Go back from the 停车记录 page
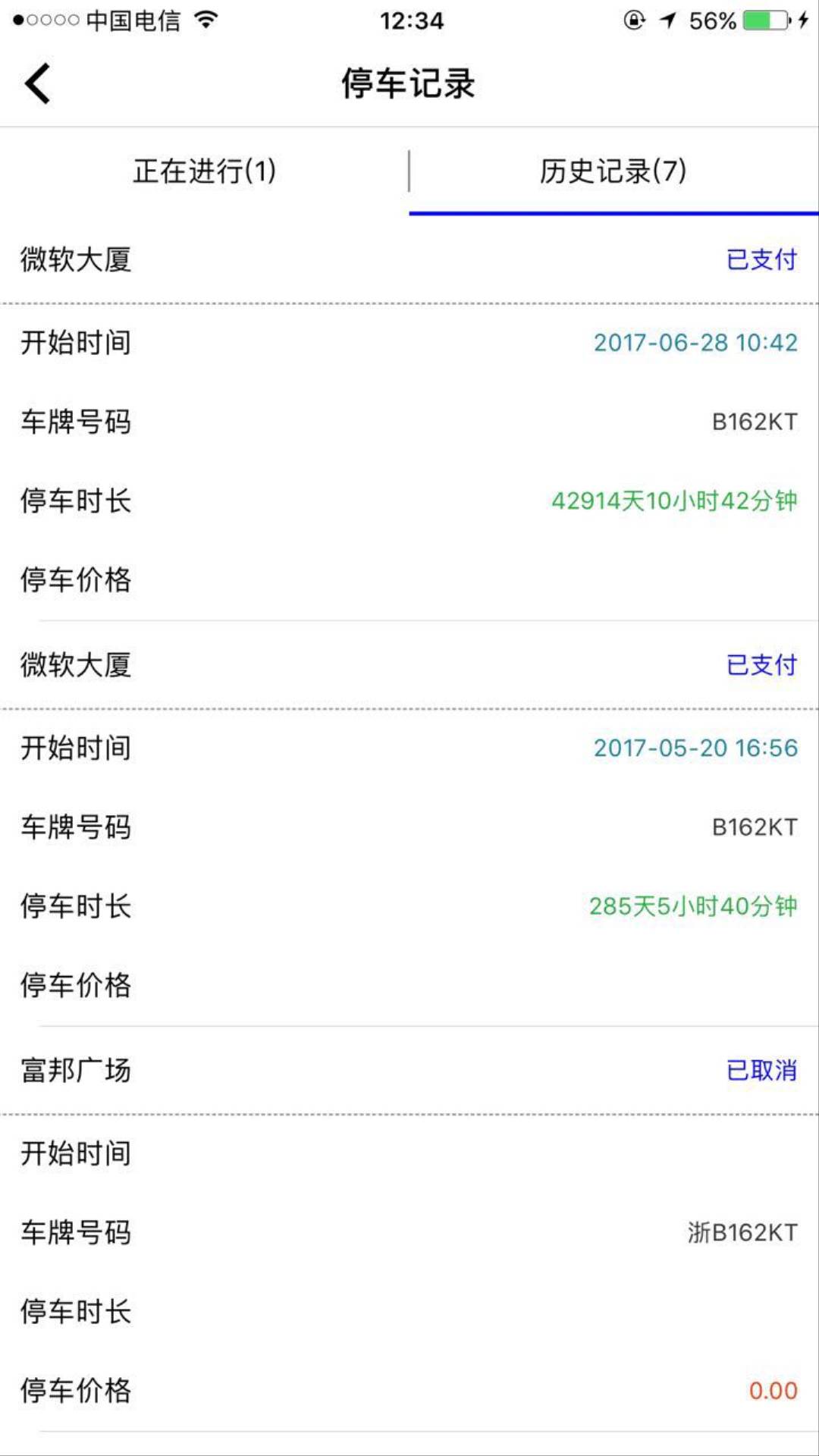 click(x=38, y=83)
